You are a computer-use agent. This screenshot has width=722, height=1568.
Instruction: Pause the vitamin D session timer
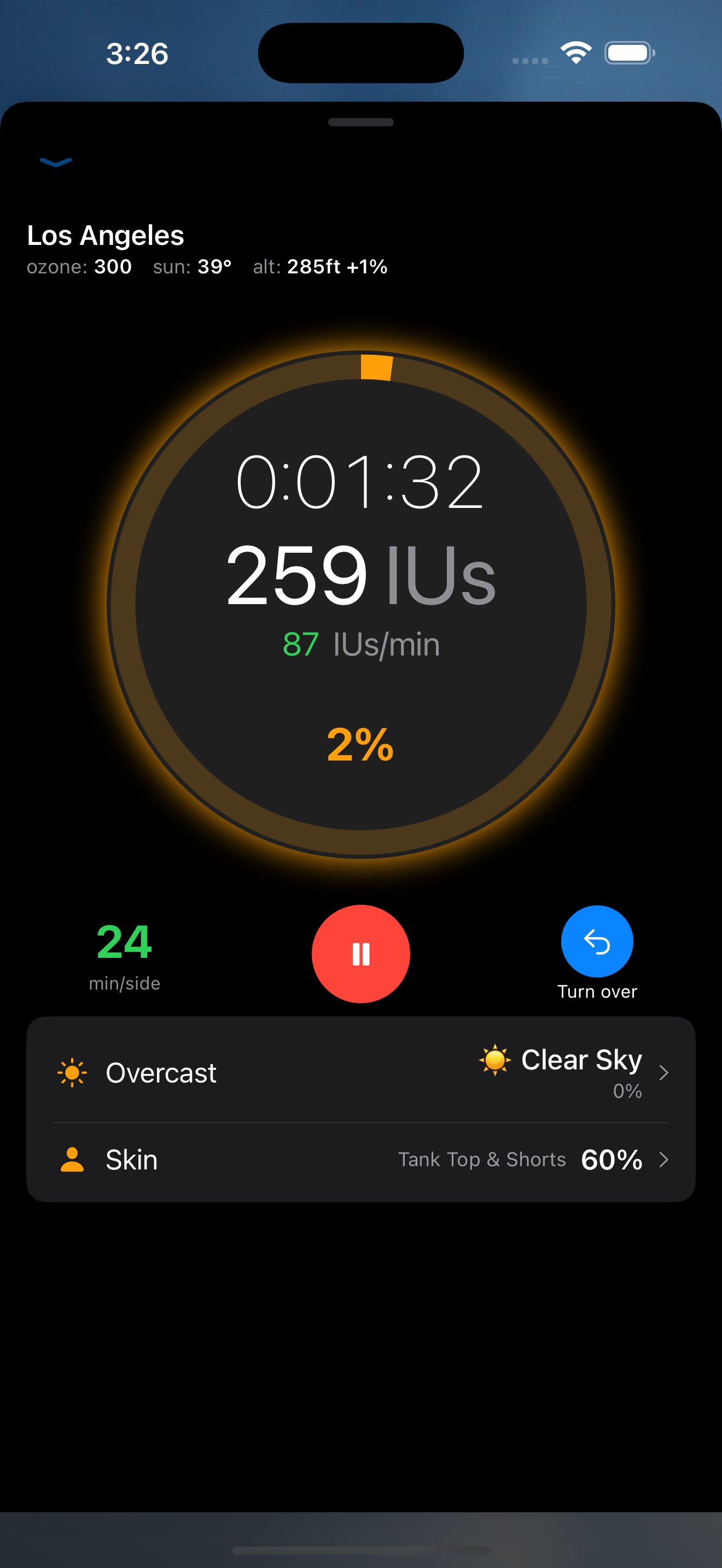(x=360, y=954)
